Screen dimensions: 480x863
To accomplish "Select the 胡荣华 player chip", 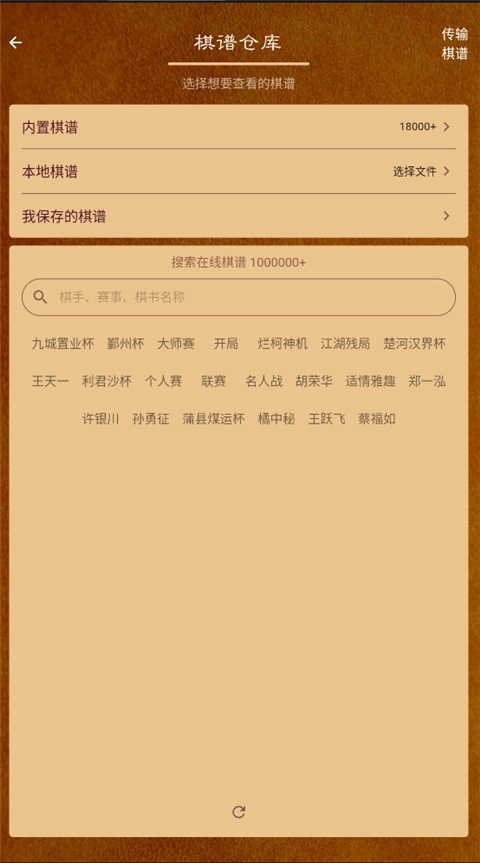I will (x=314, y=381).
